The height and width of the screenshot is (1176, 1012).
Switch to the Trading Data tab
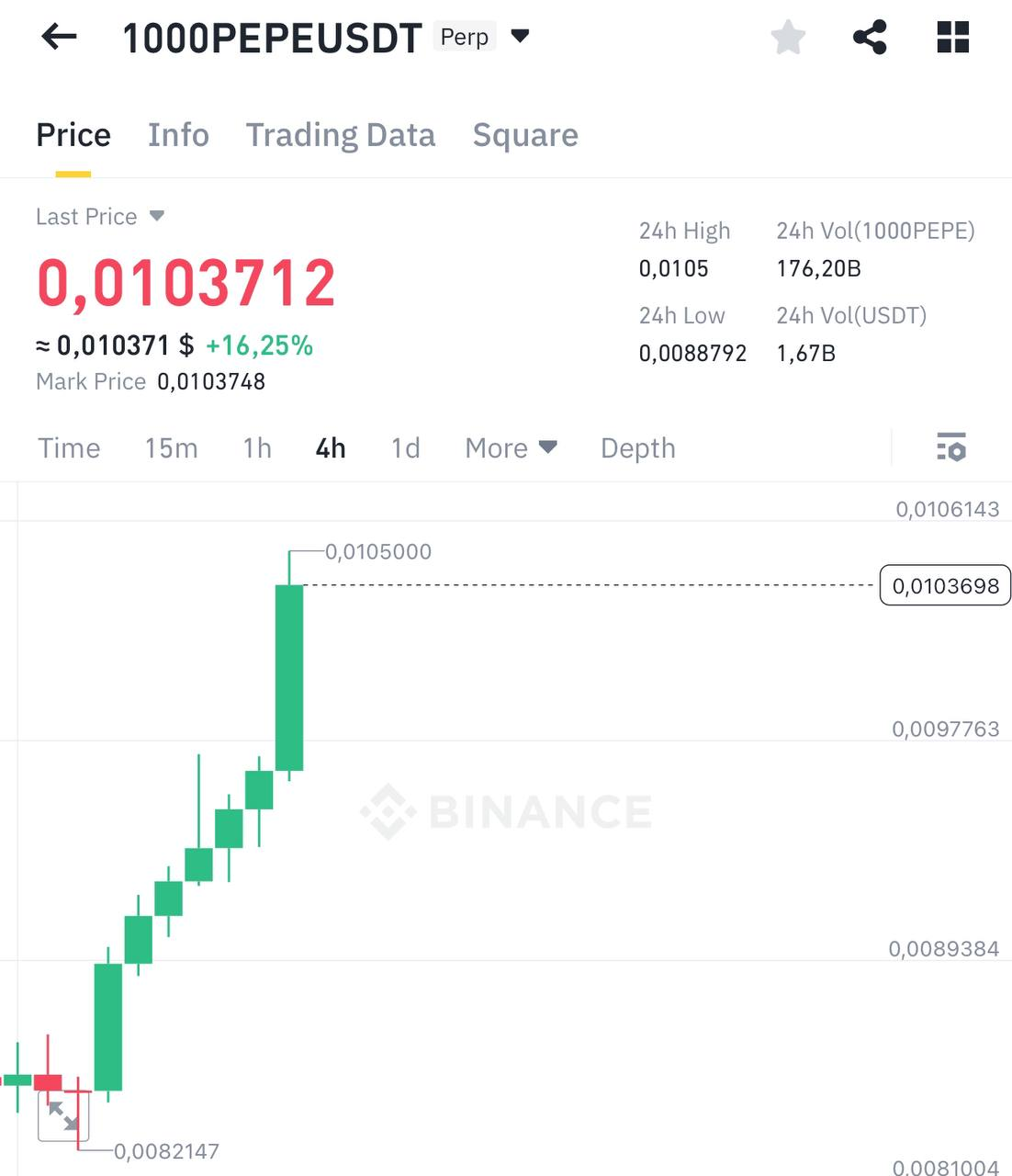(340, 135)
